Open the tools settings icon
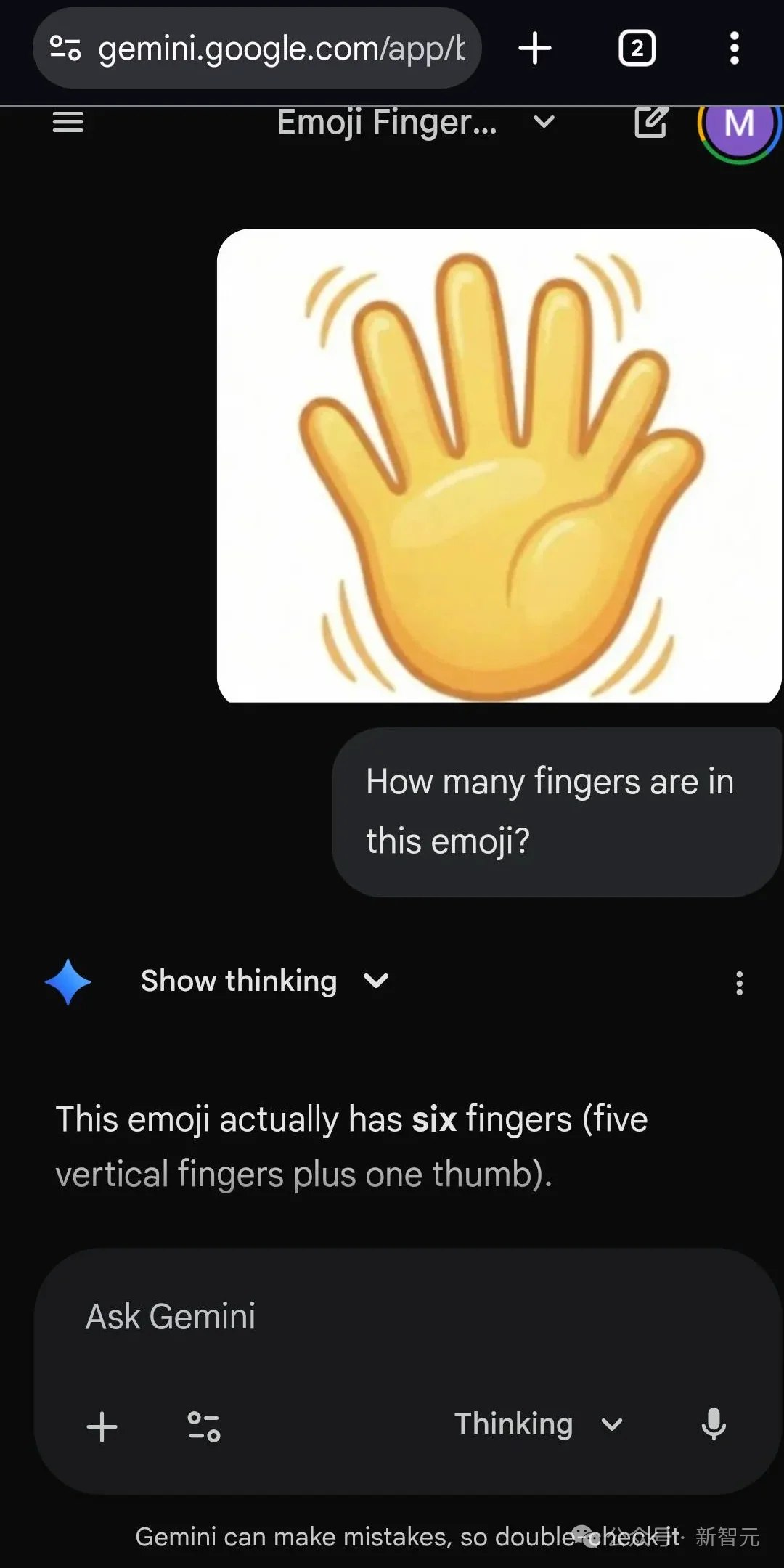 pos(204,1426)
